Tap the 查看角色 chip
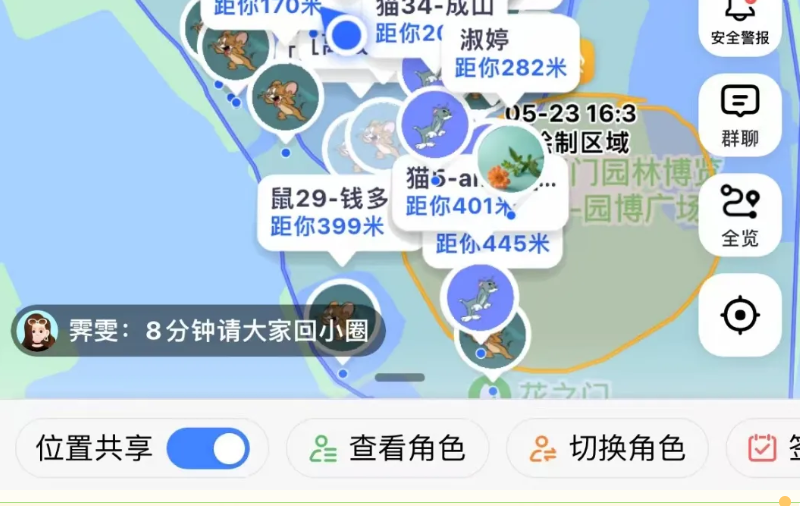Viewport: 800px width, 506px height. (x=388, y=448)
